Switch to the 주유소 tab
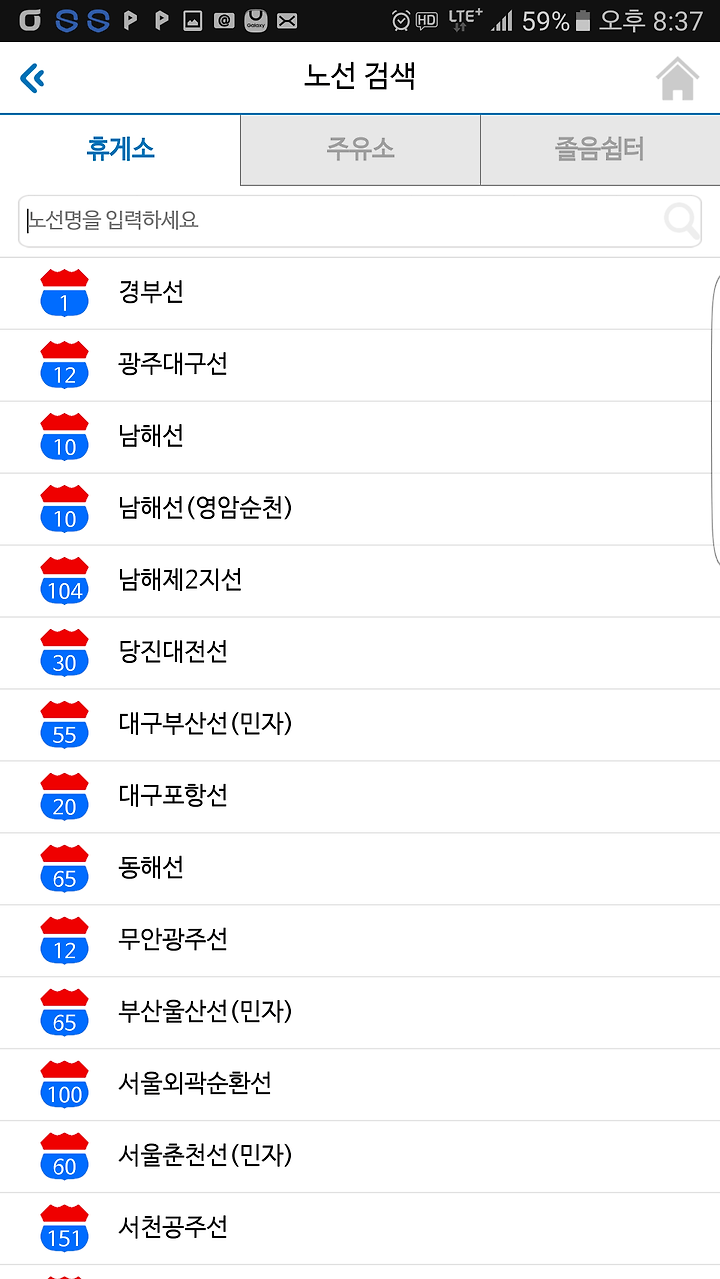The height and width of the screenshot is (1279, 720). 360,150
